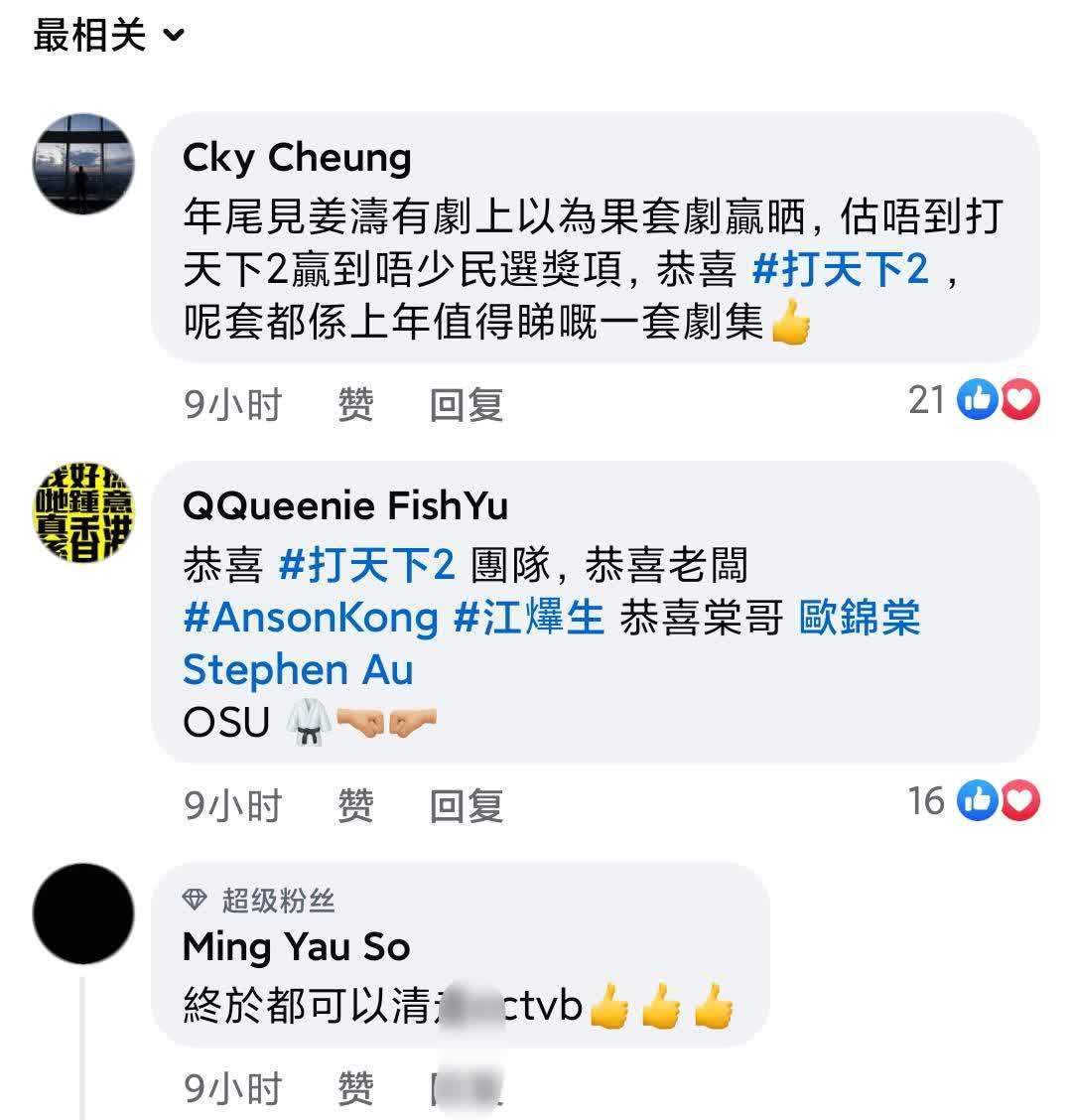Reply to Cky Cheung's comment
Image resolution: width=1072 pixels, height=1120 pixels.
tap(467, 404)
